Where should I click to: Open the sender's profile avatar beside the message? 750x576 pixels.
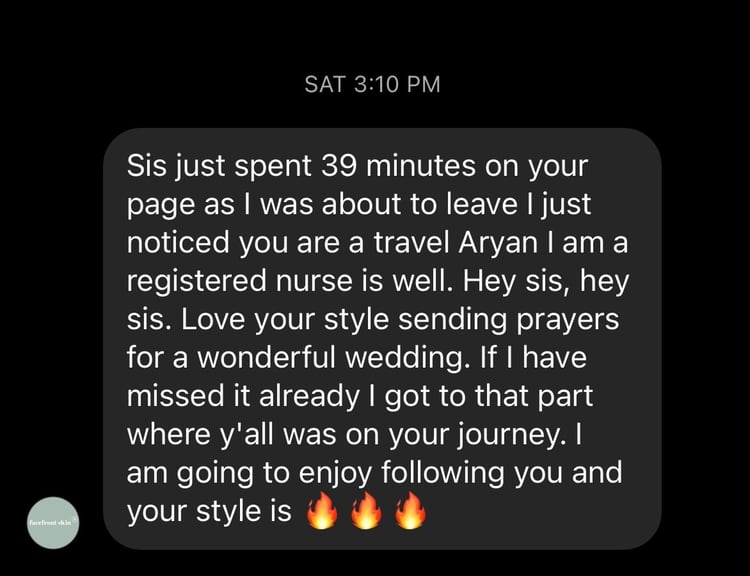click(x=53, y=522)
